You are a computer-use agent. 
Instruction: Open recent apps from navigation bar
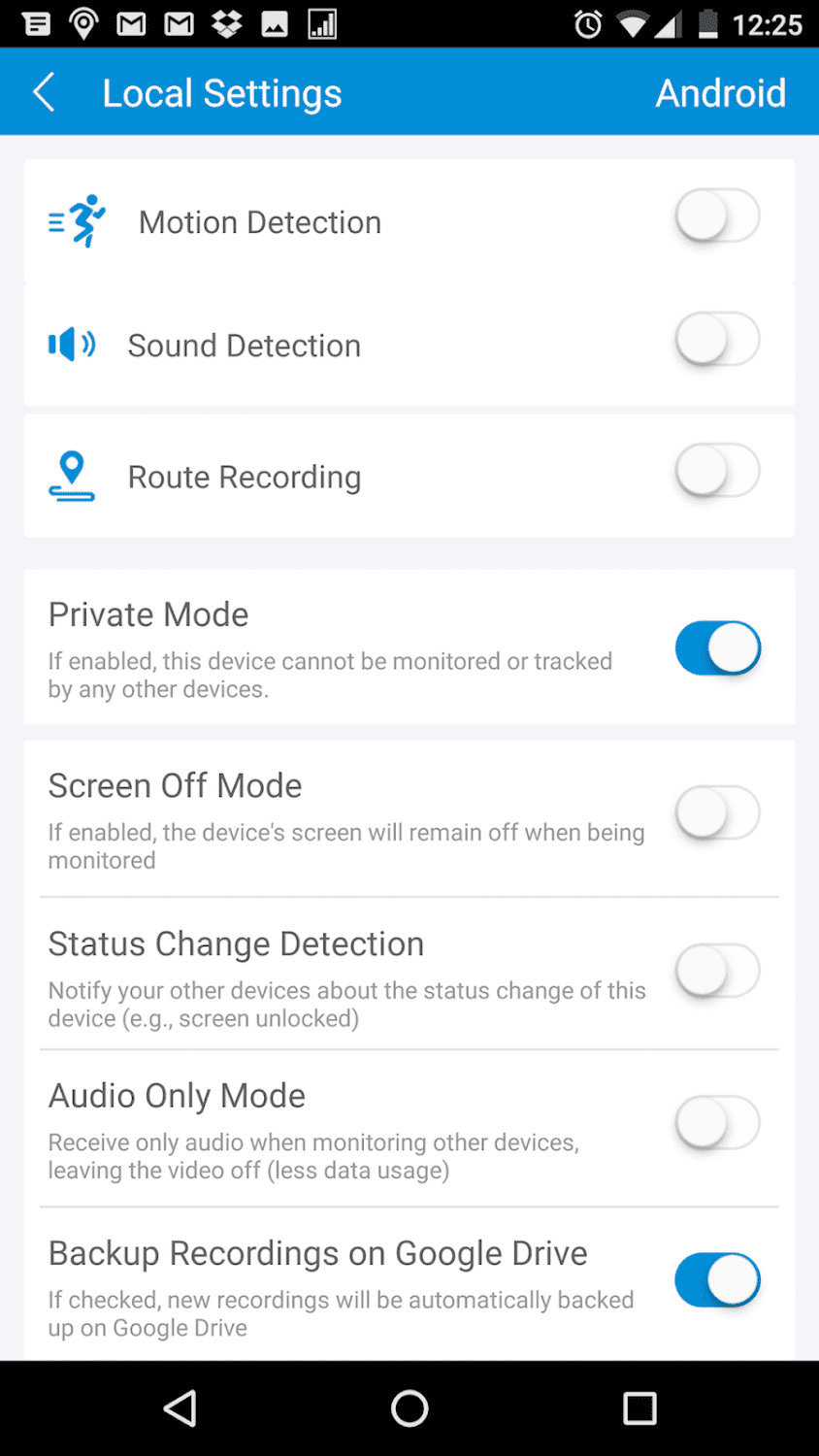click(639, 1407)
